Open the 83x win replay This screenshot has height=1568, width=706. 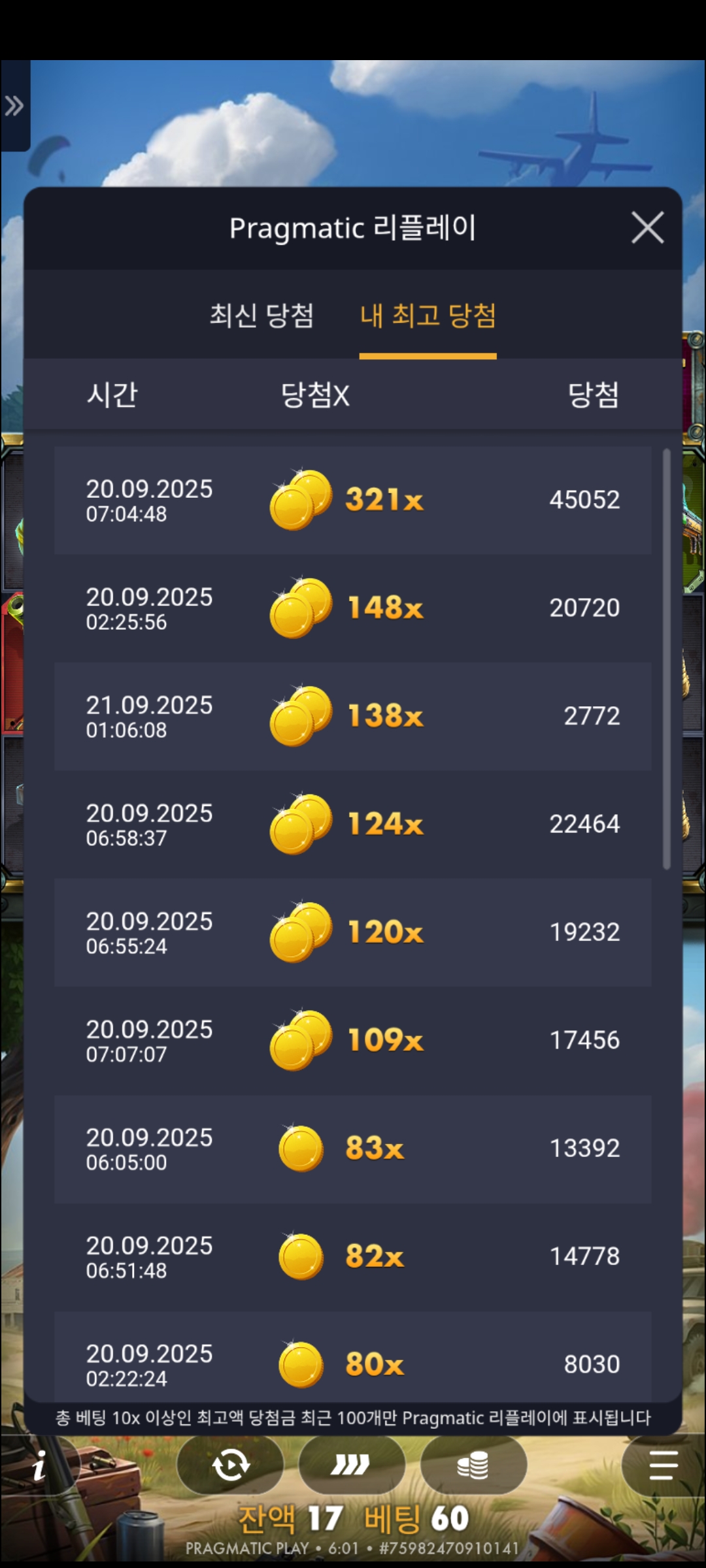pyautogui.click(x=352, y=1149)
